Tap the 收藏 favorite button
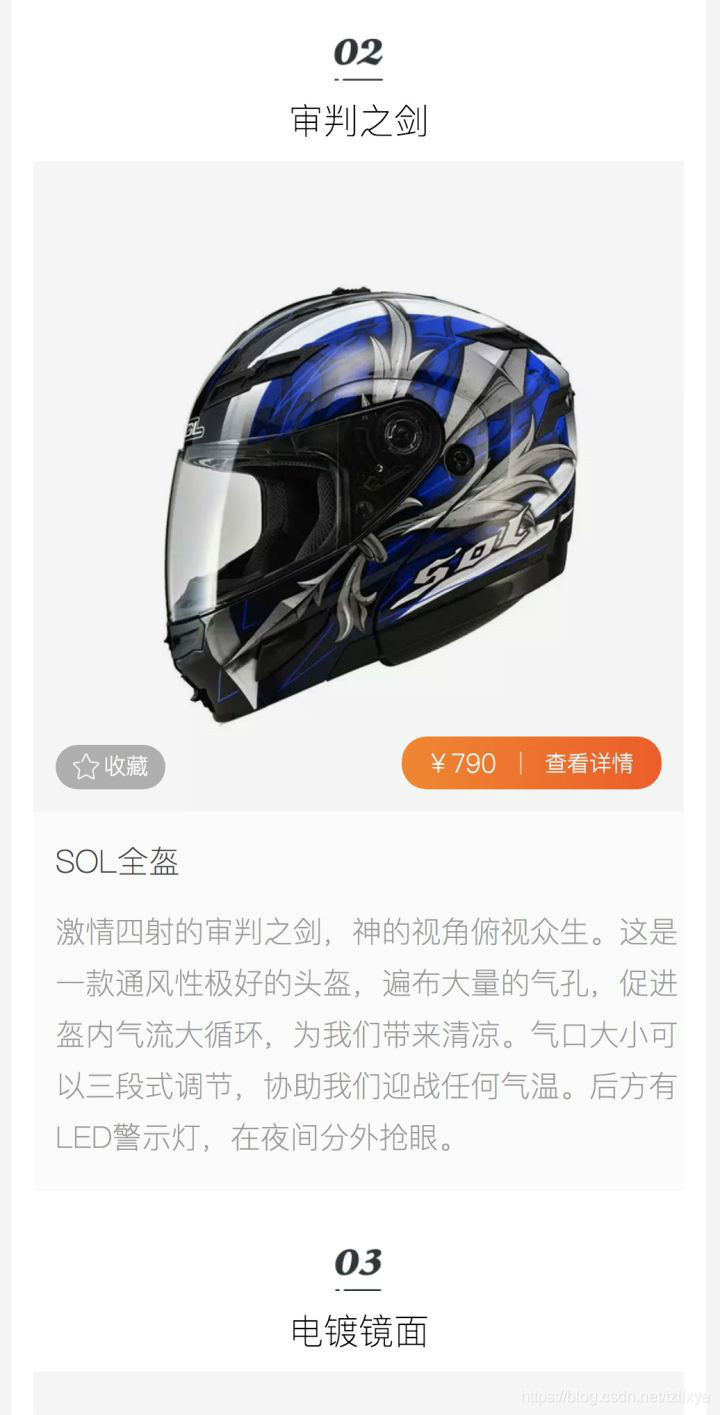The width and height of the screenshot is (720, 1415). coord(110,767)
